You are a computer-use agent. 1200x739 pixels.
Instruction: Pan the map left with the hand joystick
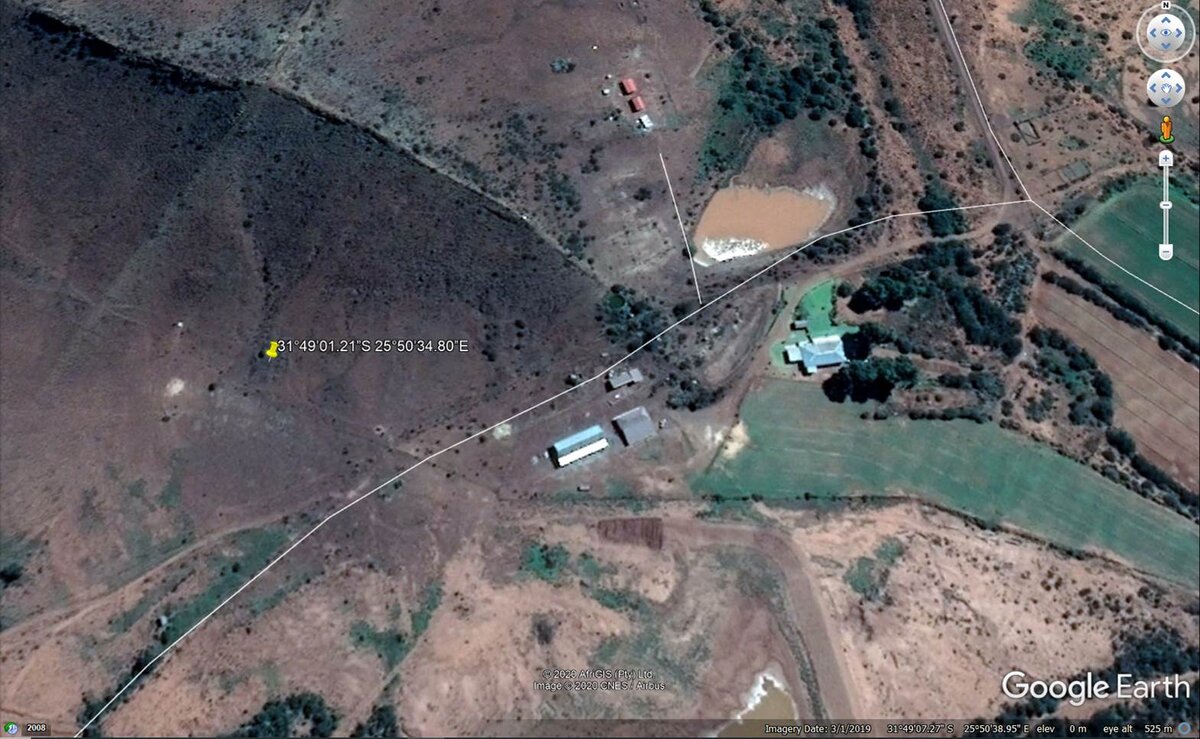coord(1154,88)
